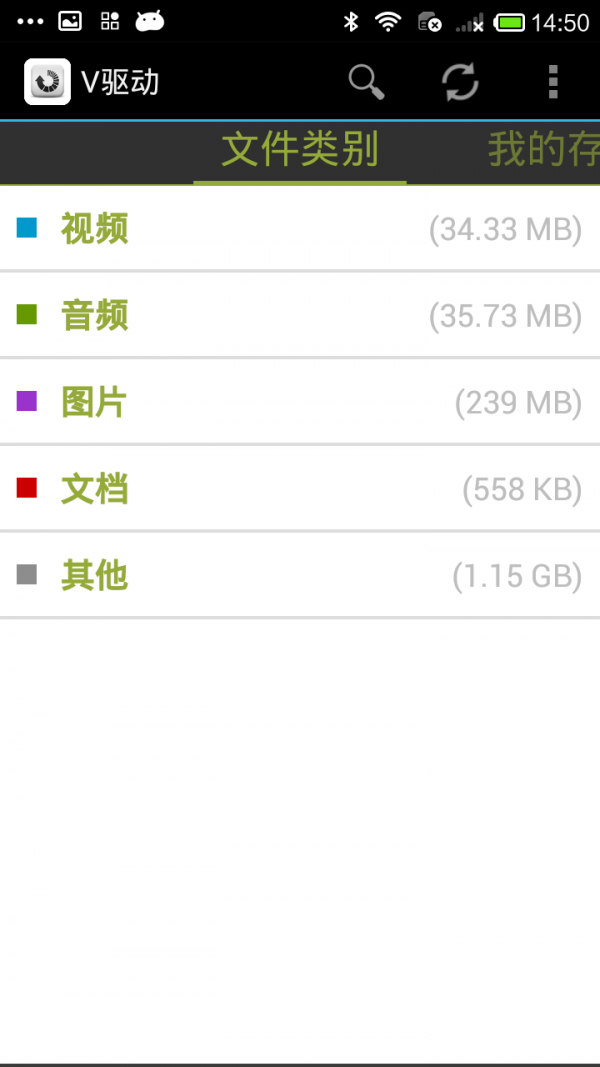Open the three-dot overflow menu
Screen dimensions: 600x1067
pos(553,82)
